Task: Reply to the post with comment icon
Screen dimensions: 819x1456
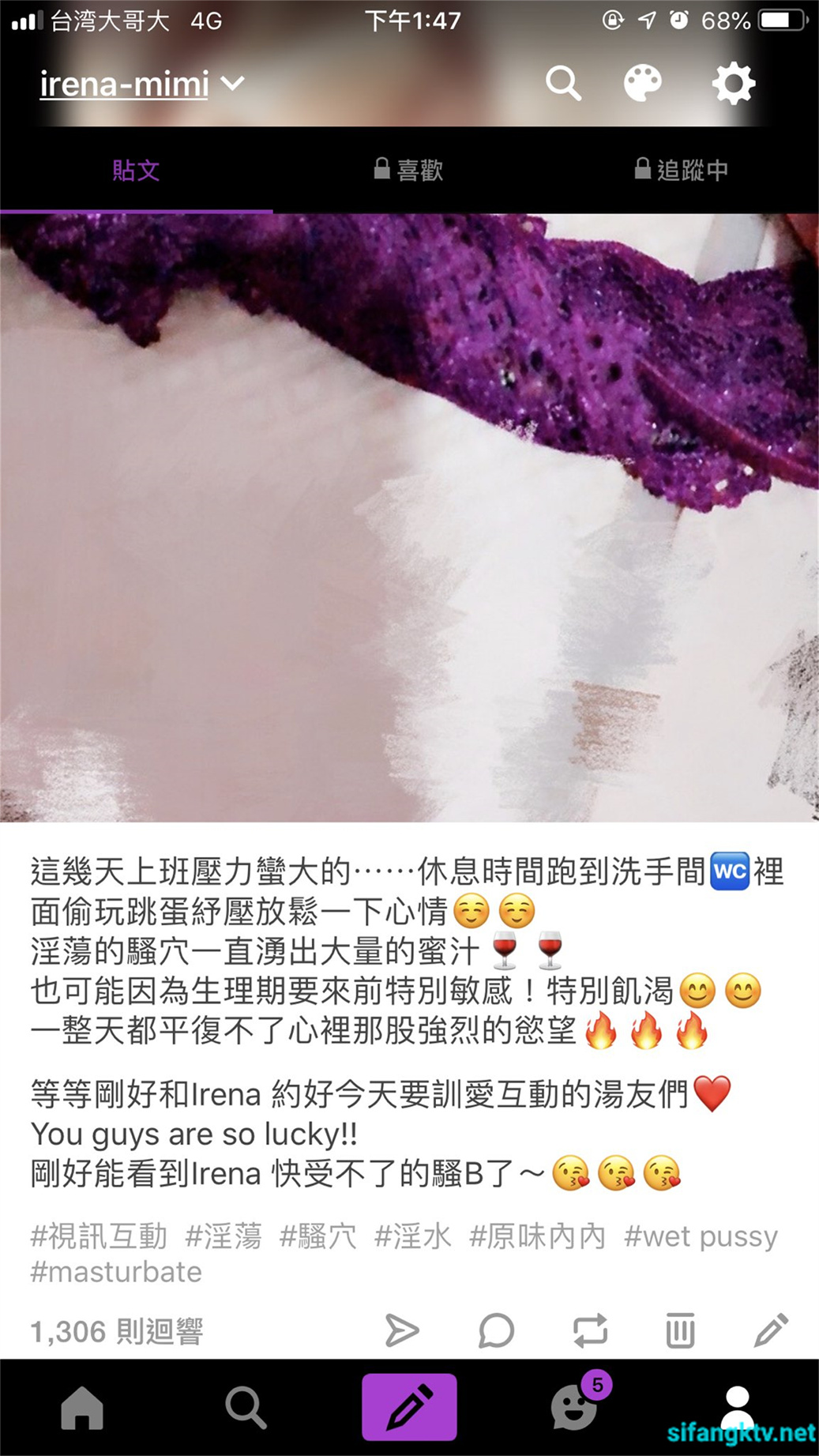Action: click(x=496, y=1330)
